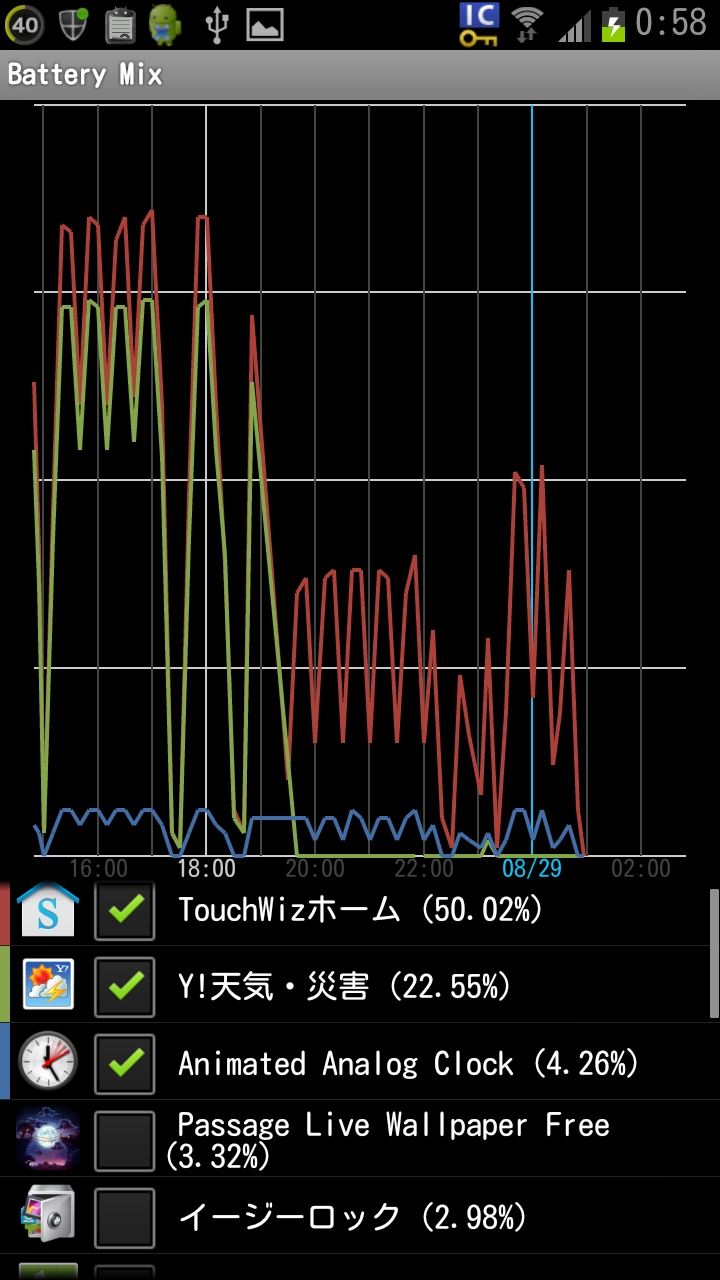Uncheck the Y!天気・災害 checkbox
720x1280 pixels.
click(x=125, y=987)
